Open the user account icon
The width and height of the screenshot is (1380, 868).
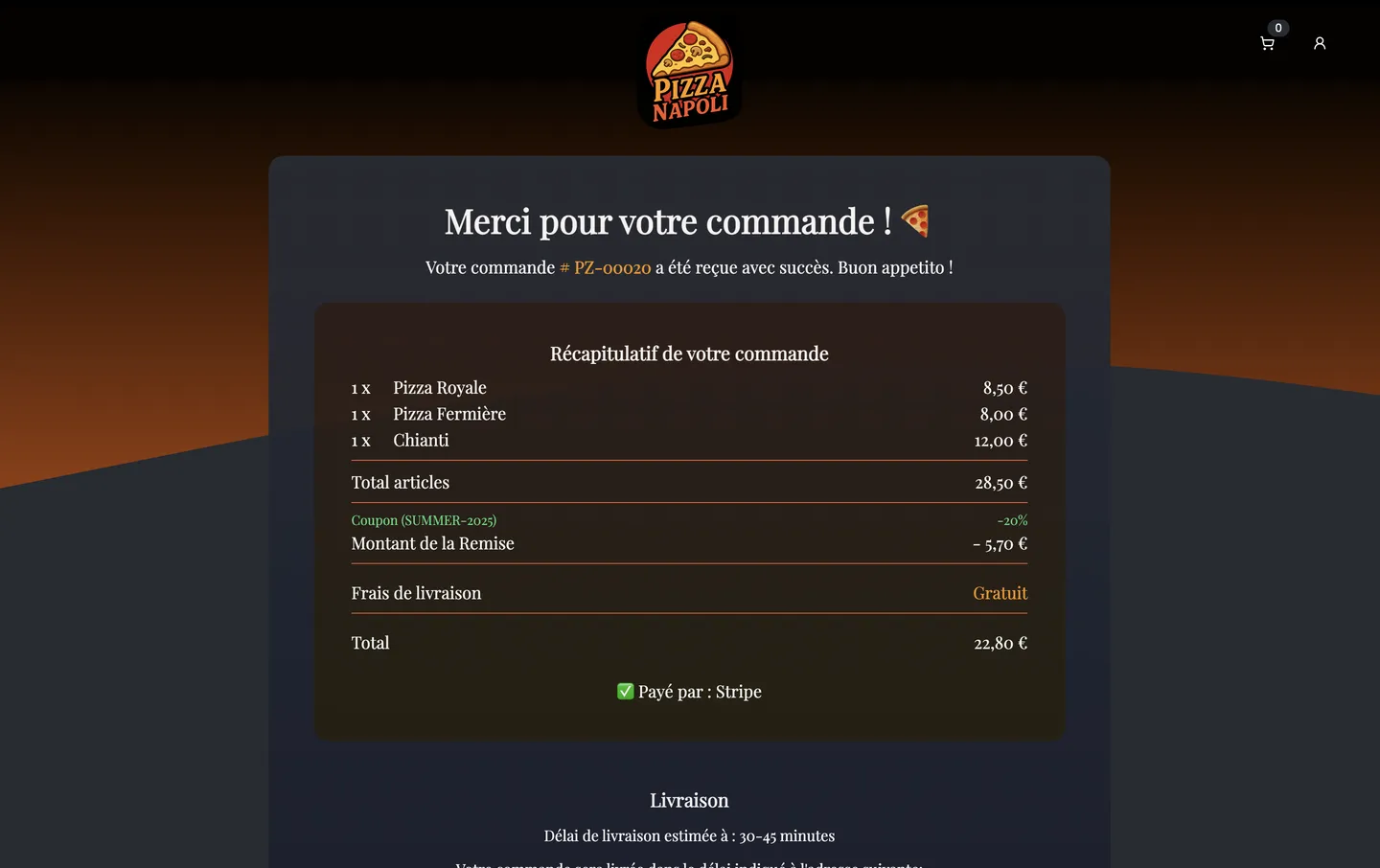(1320, 43)
